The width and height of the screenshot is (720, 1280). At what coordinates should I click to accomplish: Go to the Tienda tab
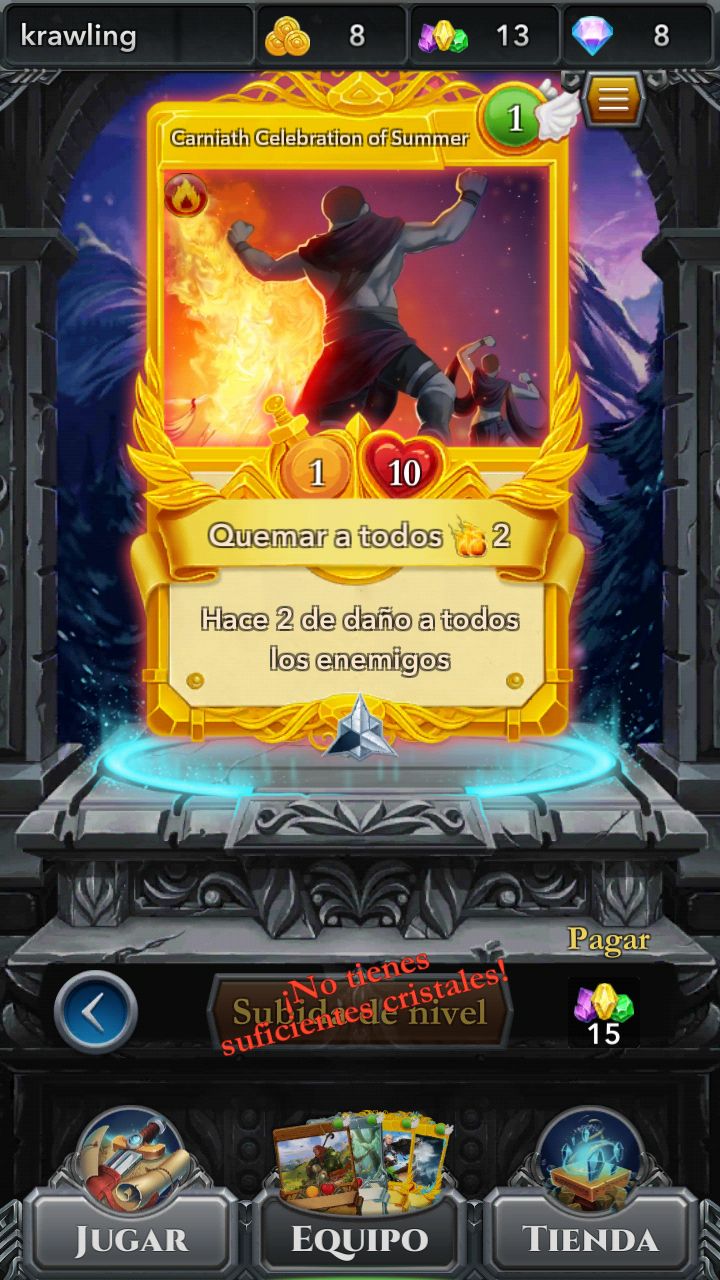tap(591, 1196)
